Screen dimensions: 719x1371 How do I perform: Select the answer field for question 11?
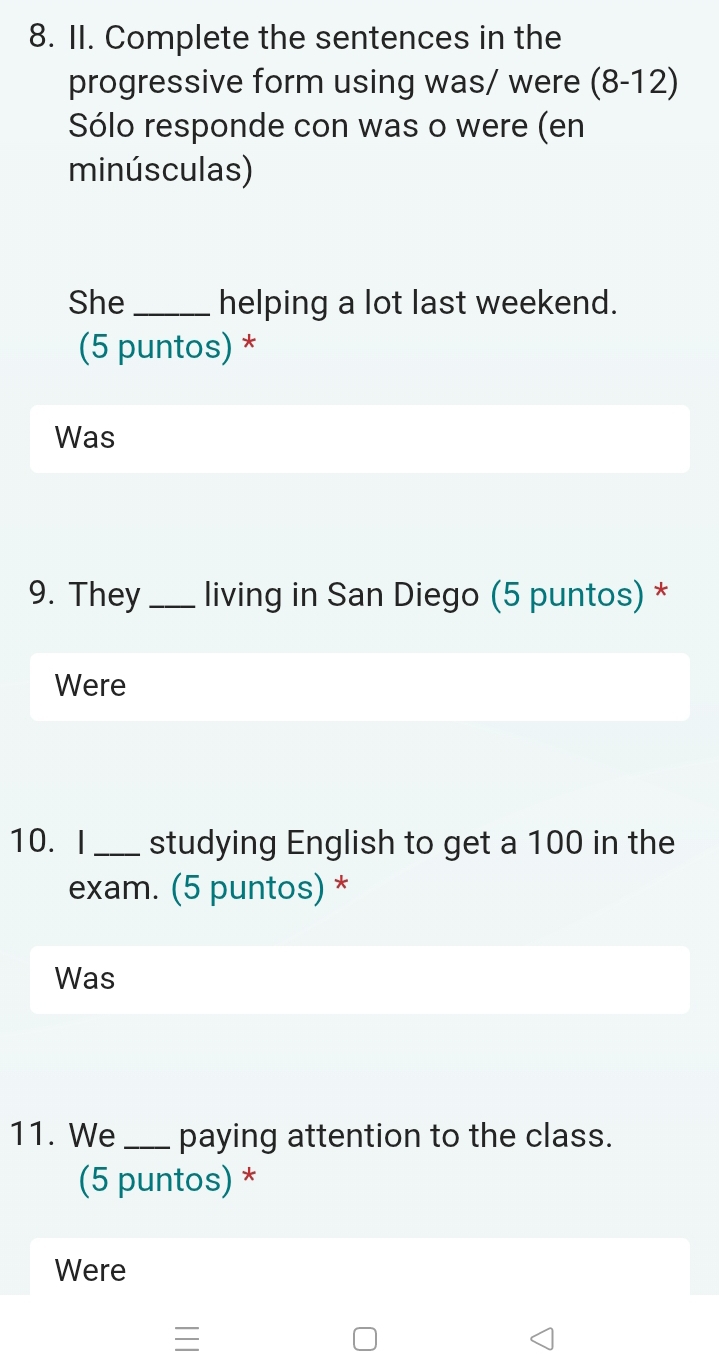pos(359,1268)
